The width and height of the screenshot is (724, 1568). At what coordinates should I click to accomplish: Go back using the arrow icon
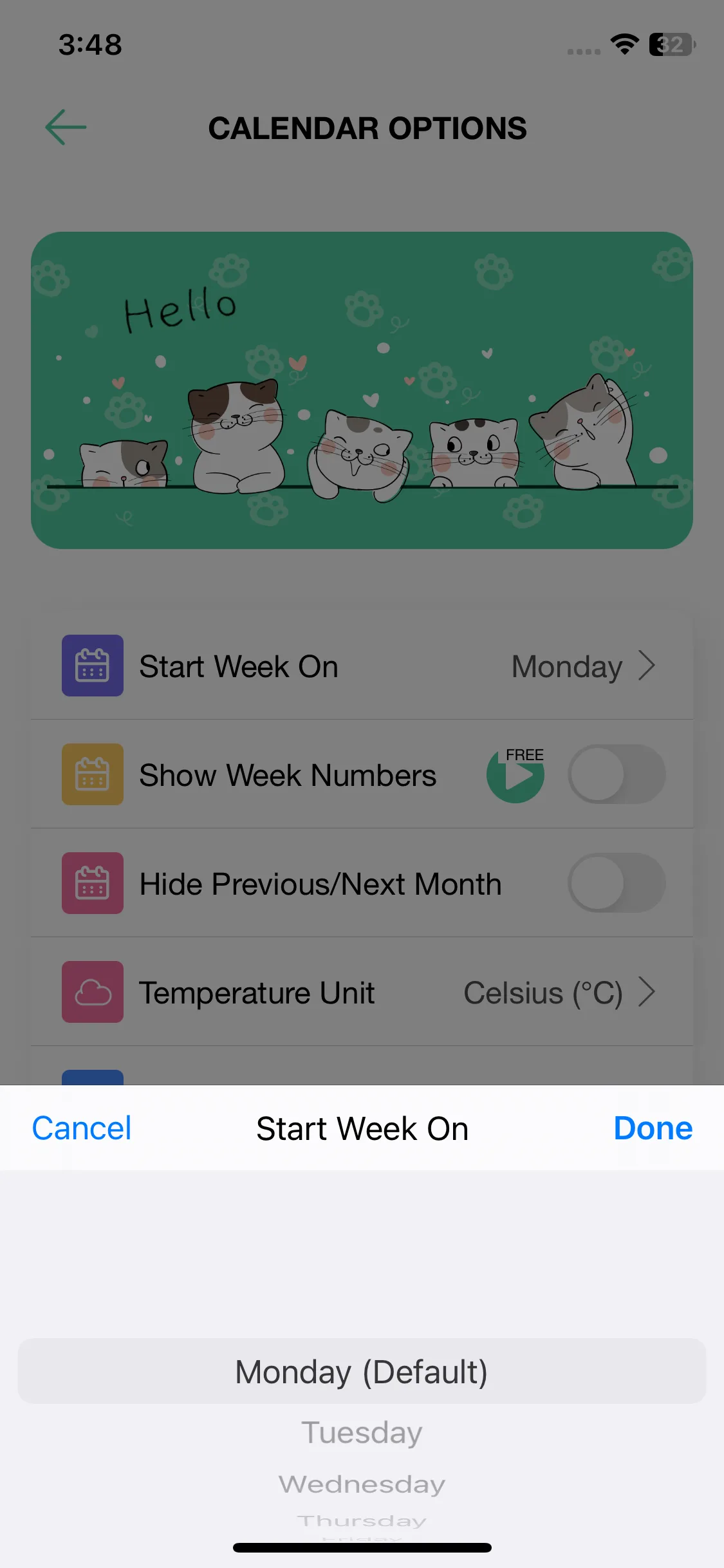(66, 127)
